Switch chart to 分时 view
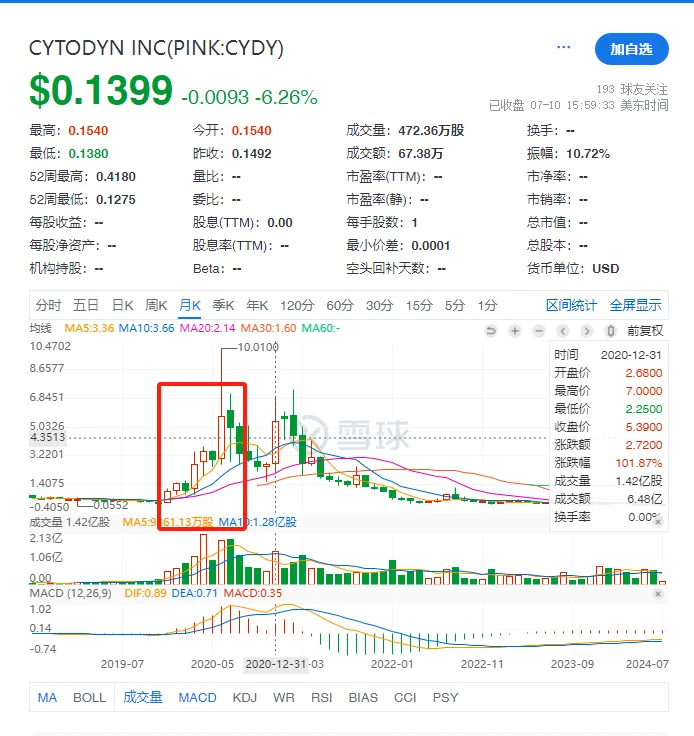The width and height of the screenshot is (694, 736). (48, 305)
